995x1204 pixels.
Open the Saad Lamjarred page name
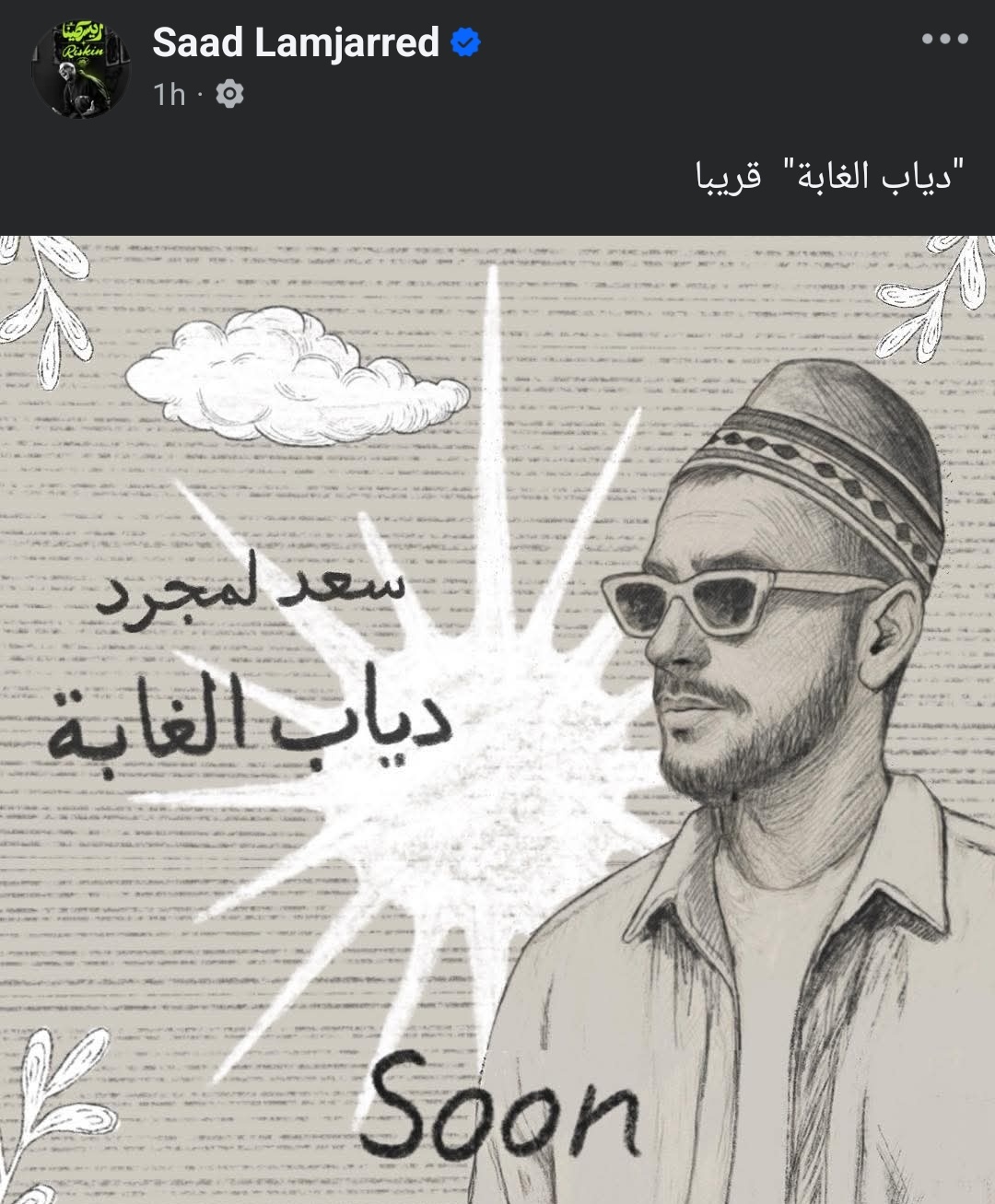pyautogui.click(x=295, y=42)
